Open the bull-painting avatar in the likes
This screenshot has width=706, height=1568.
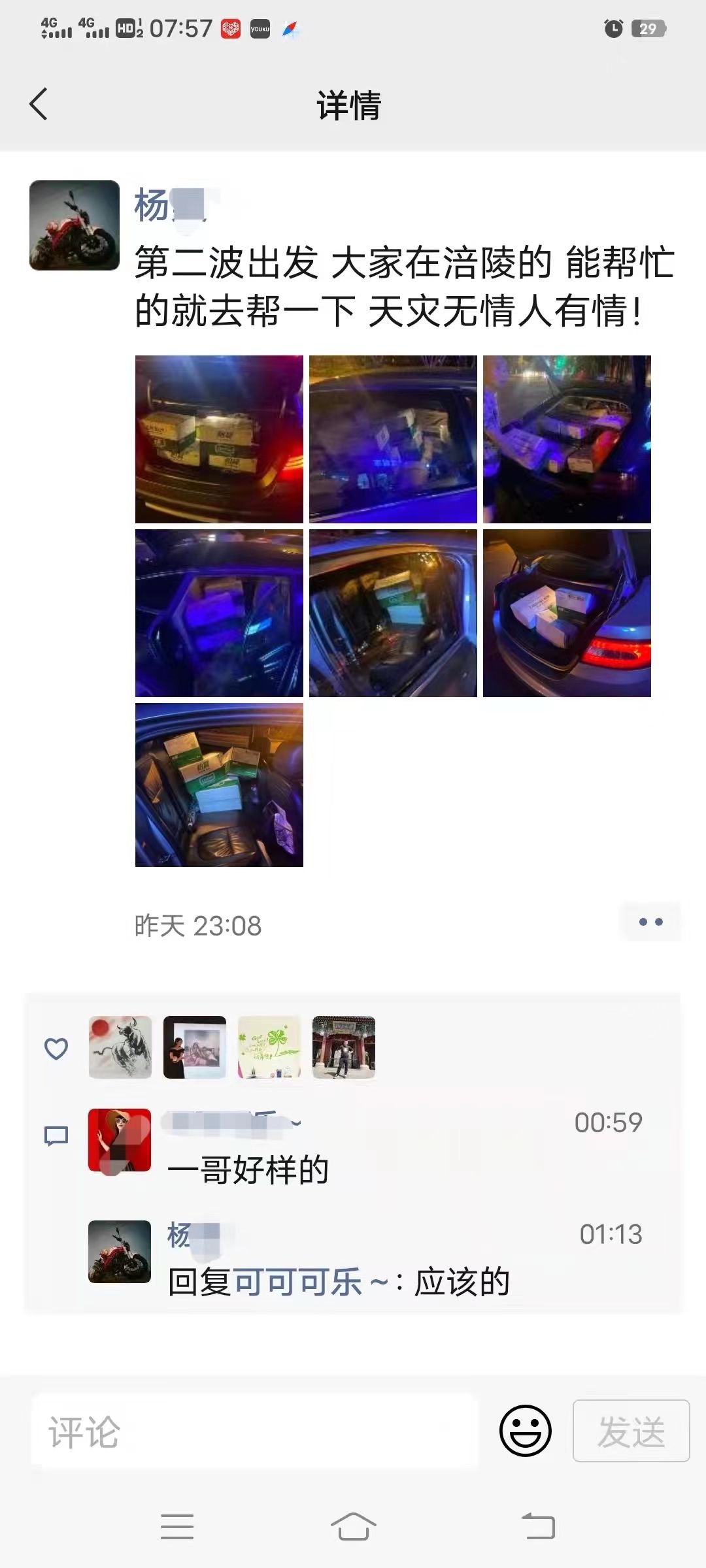coord(120,1047)
